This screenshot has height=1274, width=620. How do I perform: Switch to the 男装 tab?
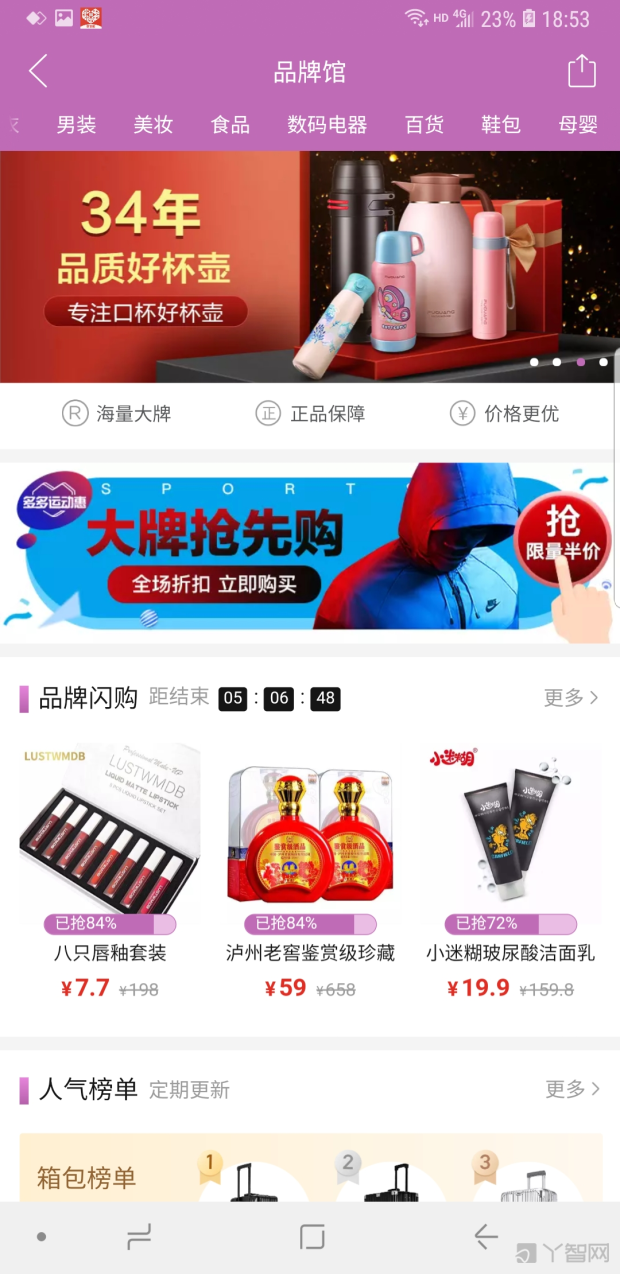(x=76, y=125)
